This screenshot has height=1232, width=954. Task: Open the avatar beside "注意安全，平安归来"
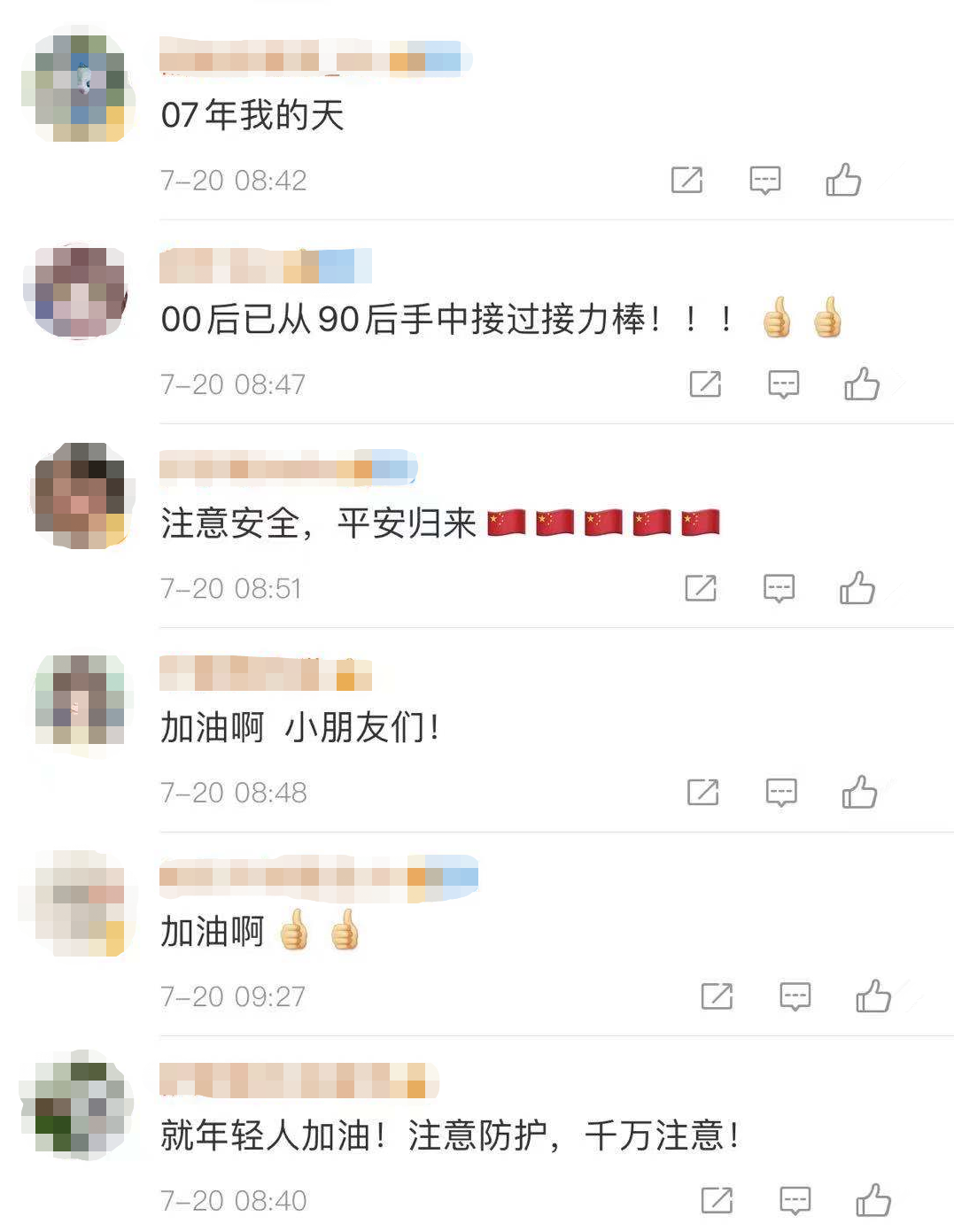click(80, 496)
